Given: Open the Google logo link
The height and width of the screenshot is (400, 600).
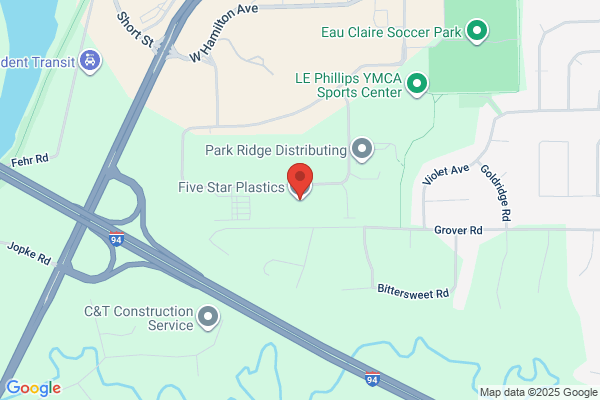Looking at the screenshot, I should pos(34,388).
